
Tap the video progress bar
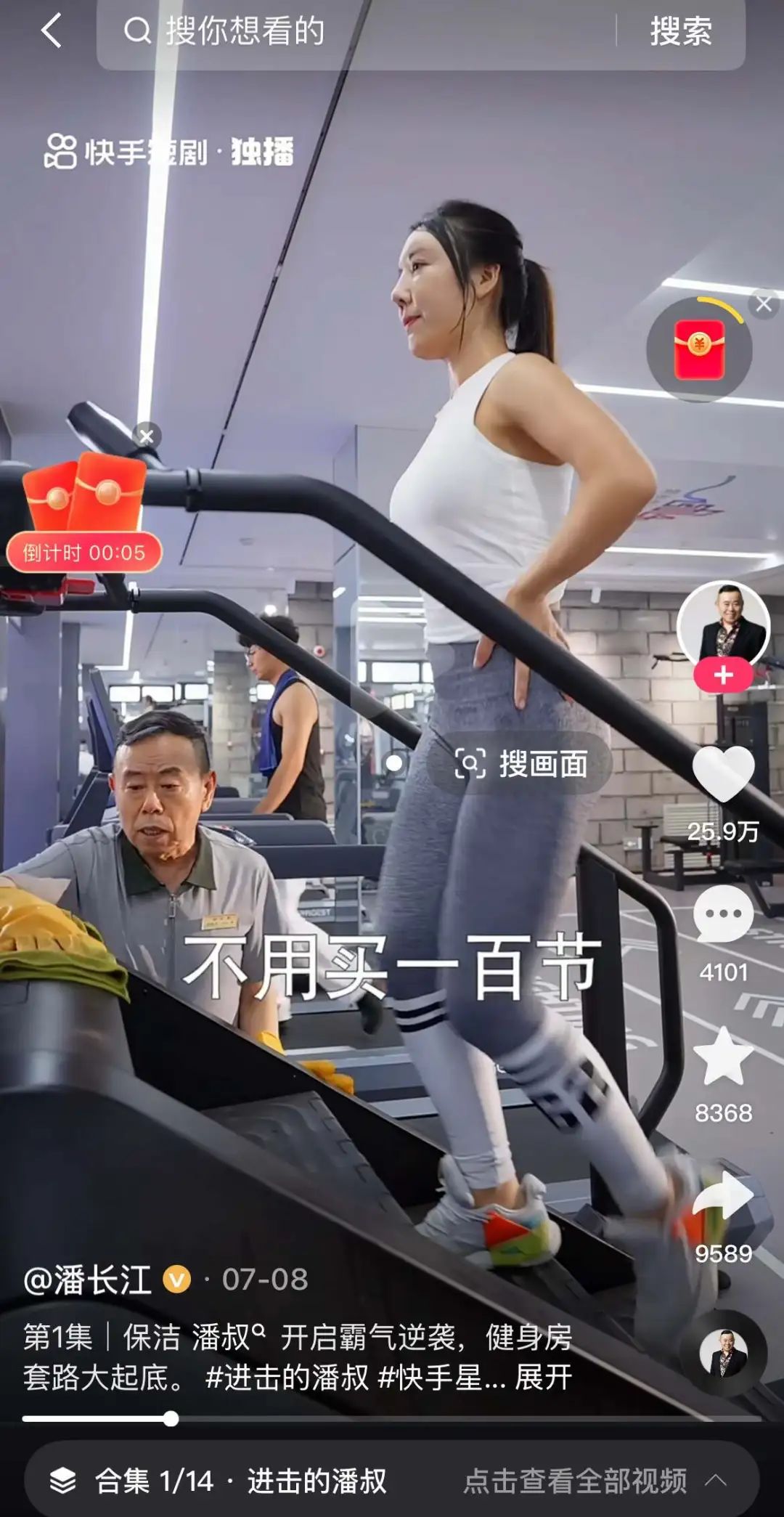(x=392, y=1418)
